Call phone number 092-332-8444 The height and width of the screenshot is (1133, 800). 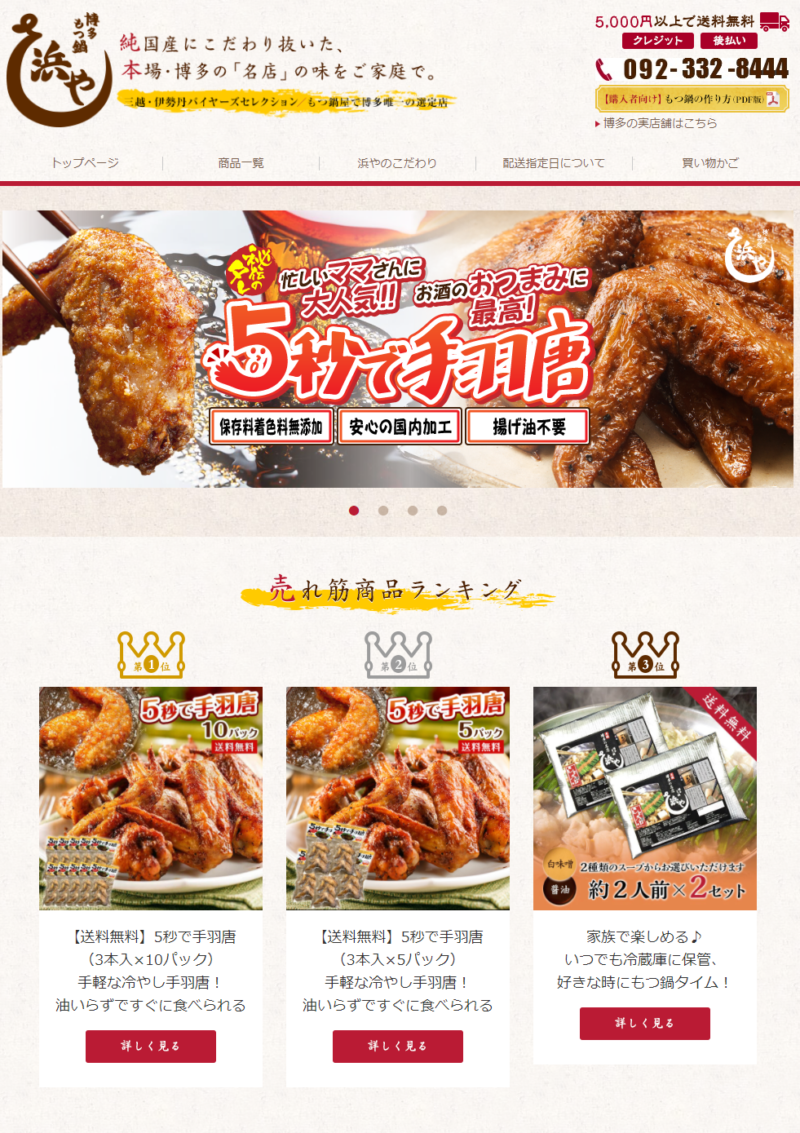(x=705, y=69)
